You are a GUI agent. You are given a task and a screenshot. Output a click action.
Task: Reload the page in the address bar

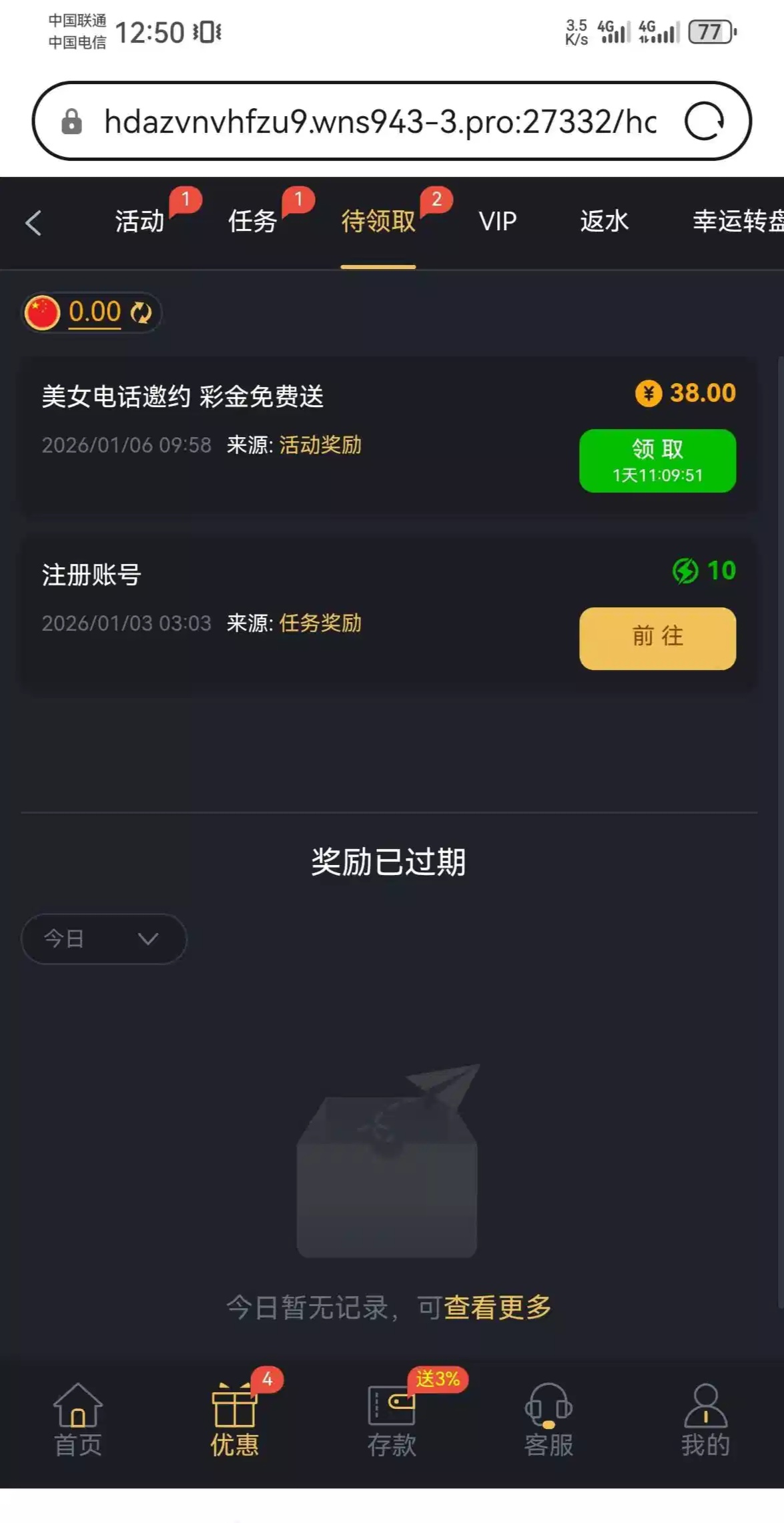(705, 121)
